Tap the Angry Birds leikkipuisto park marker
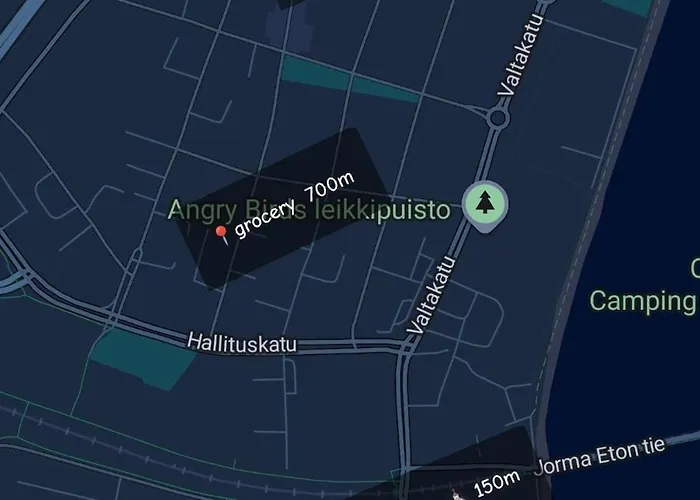Viewport: 700px width, 500px height. 485,205
